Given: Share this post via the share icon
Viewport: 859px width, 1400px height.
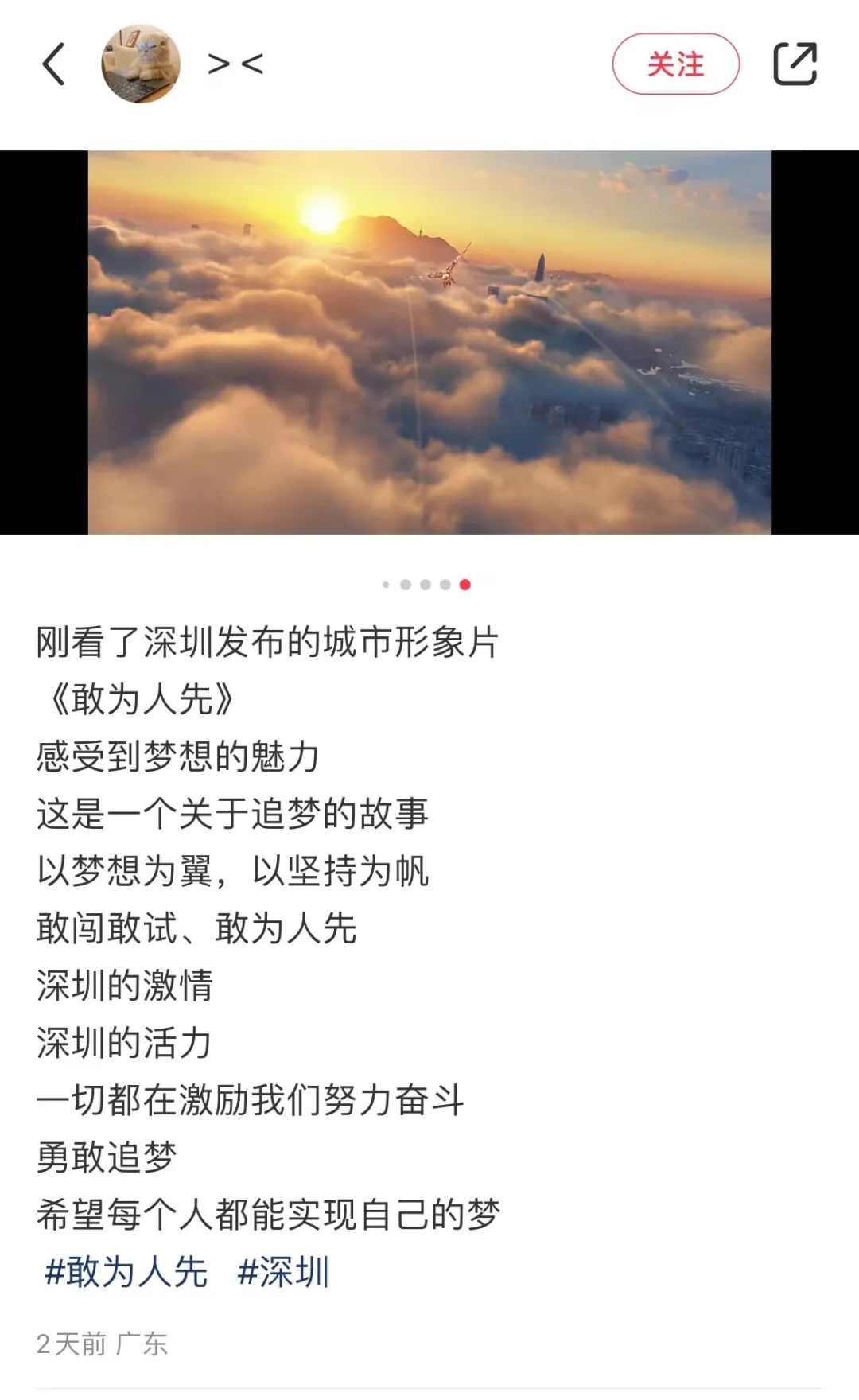Looking at the screenshot, I should pos(795,64).
